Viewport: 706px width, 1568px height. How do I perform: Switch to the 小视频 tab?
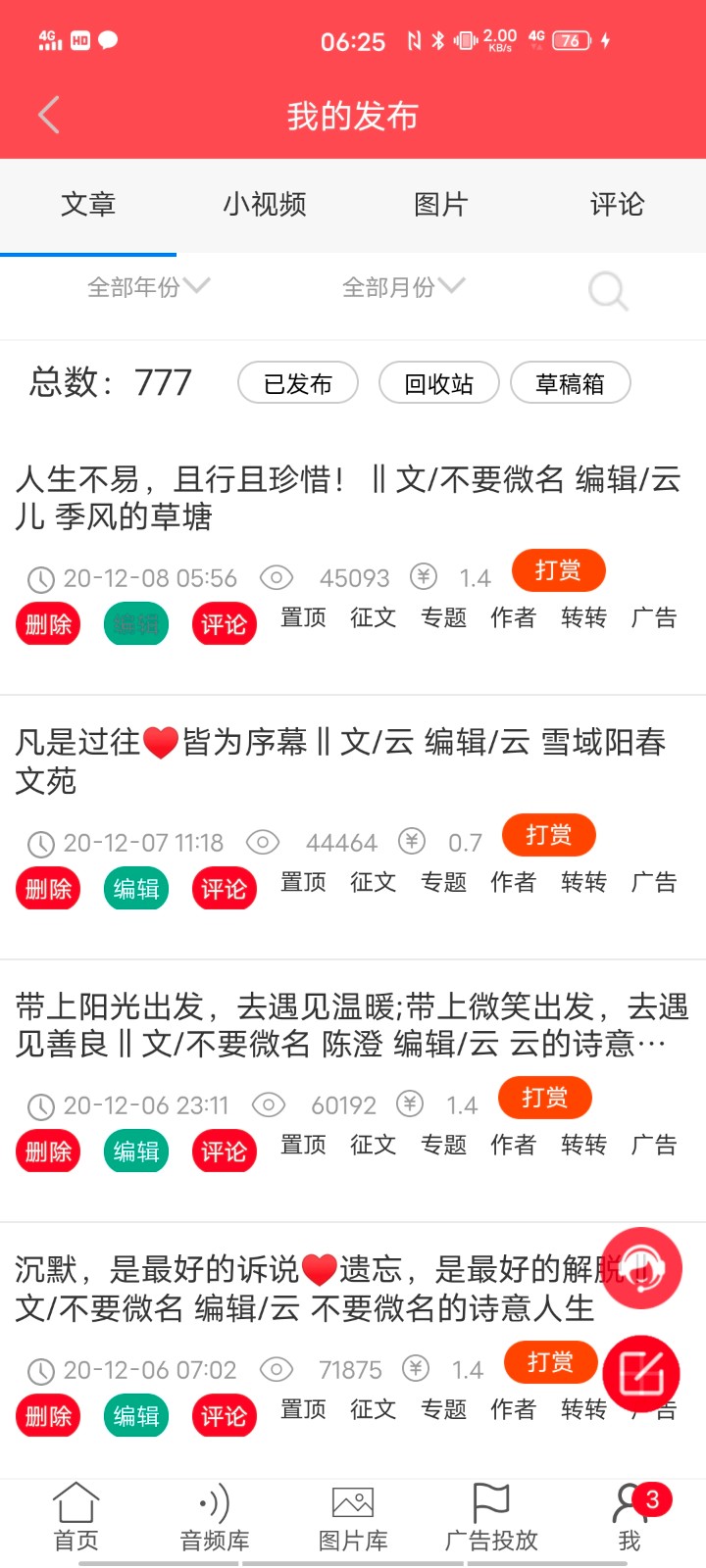coord(264,204)
